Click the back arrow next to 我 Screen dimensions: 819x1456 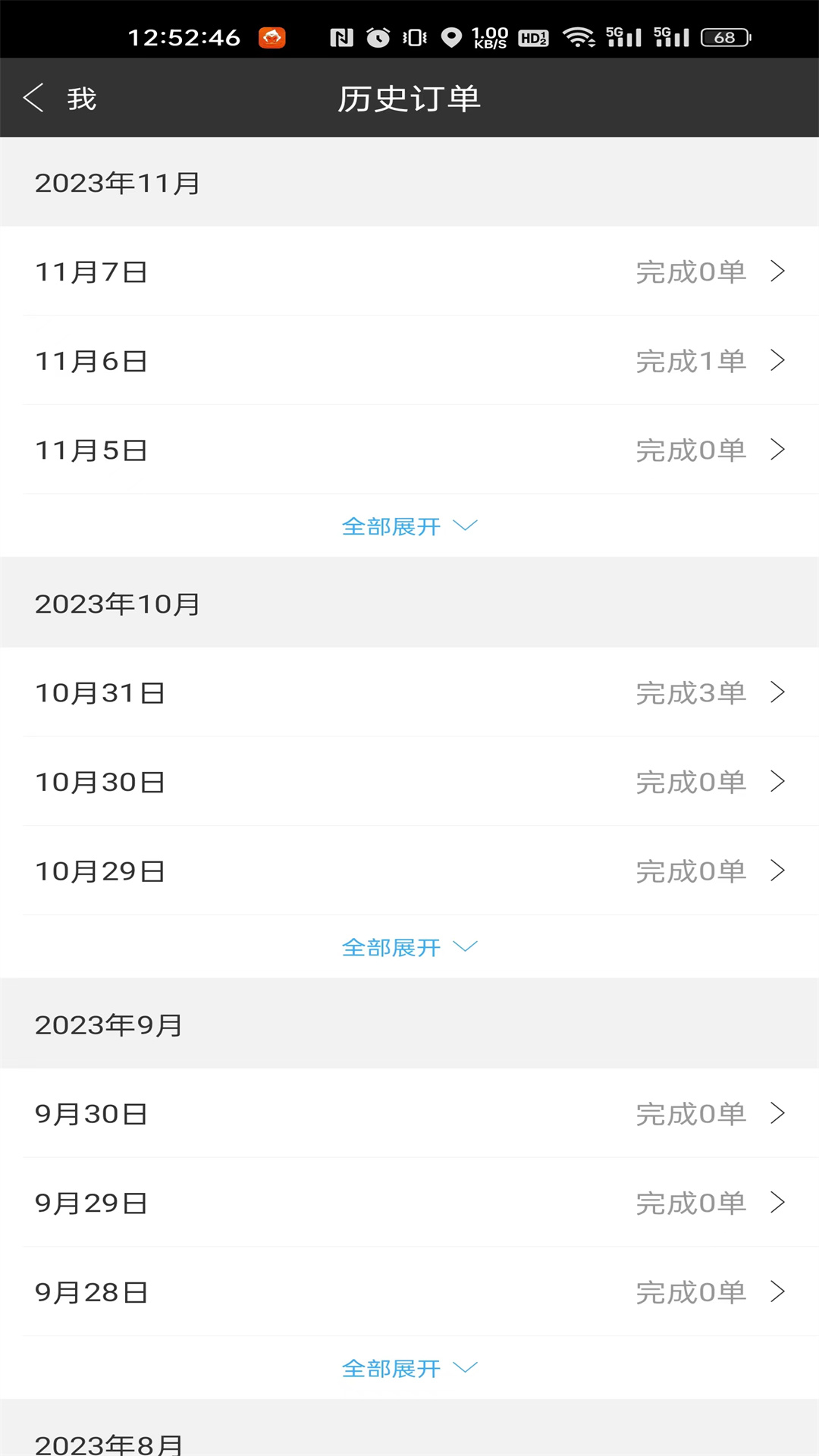(x=33, y=97)
